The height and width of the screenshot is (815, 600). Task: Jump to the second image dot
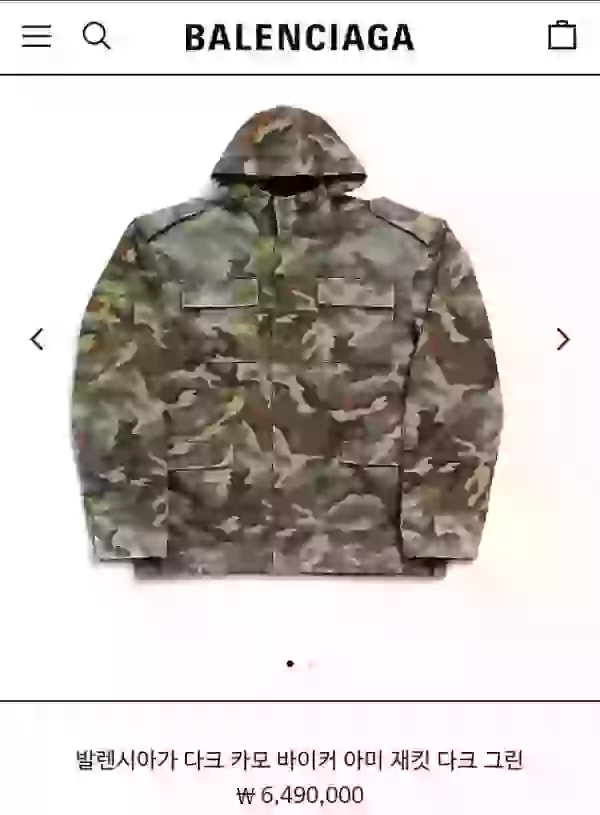click(311, 663)
